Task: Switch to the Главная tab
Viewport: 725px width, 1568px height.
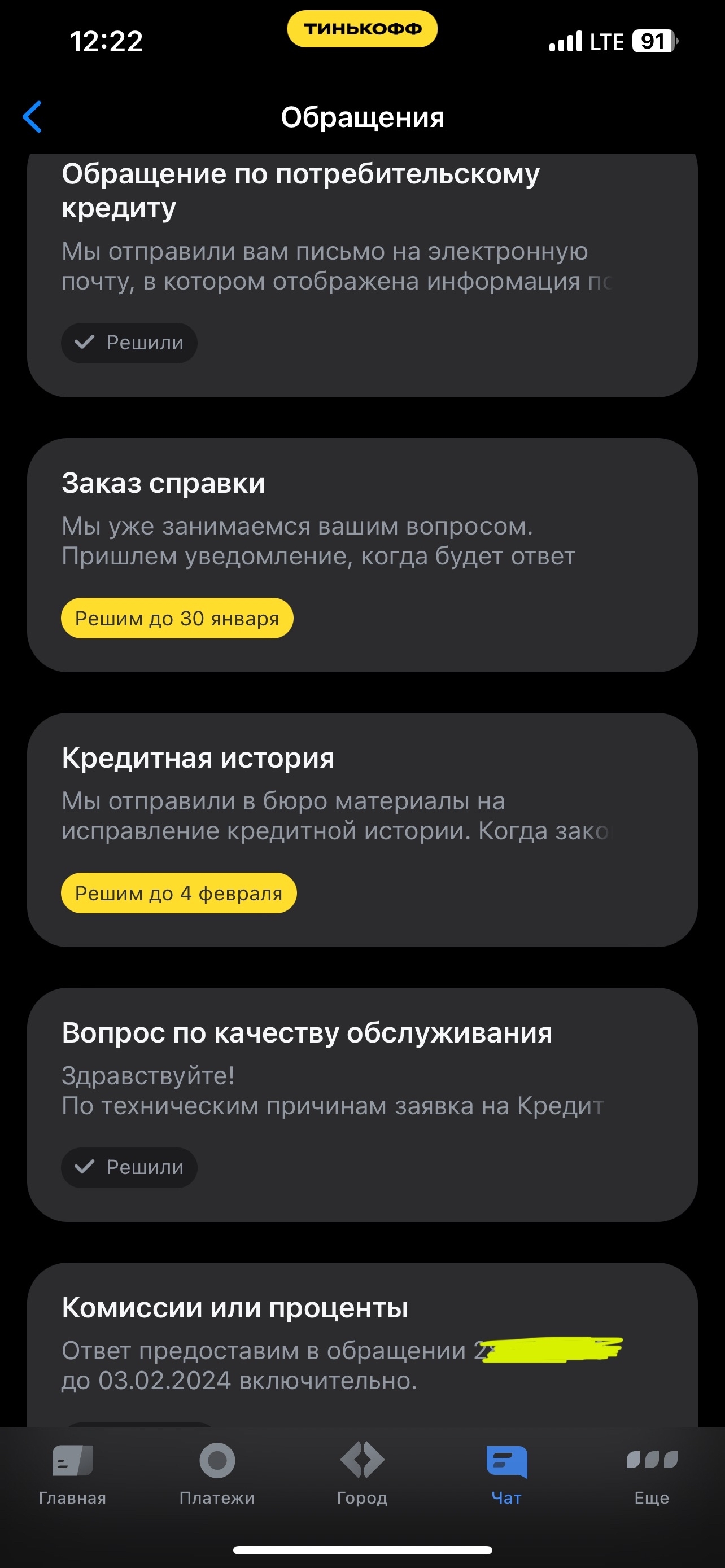Action: click(72, 1473)
